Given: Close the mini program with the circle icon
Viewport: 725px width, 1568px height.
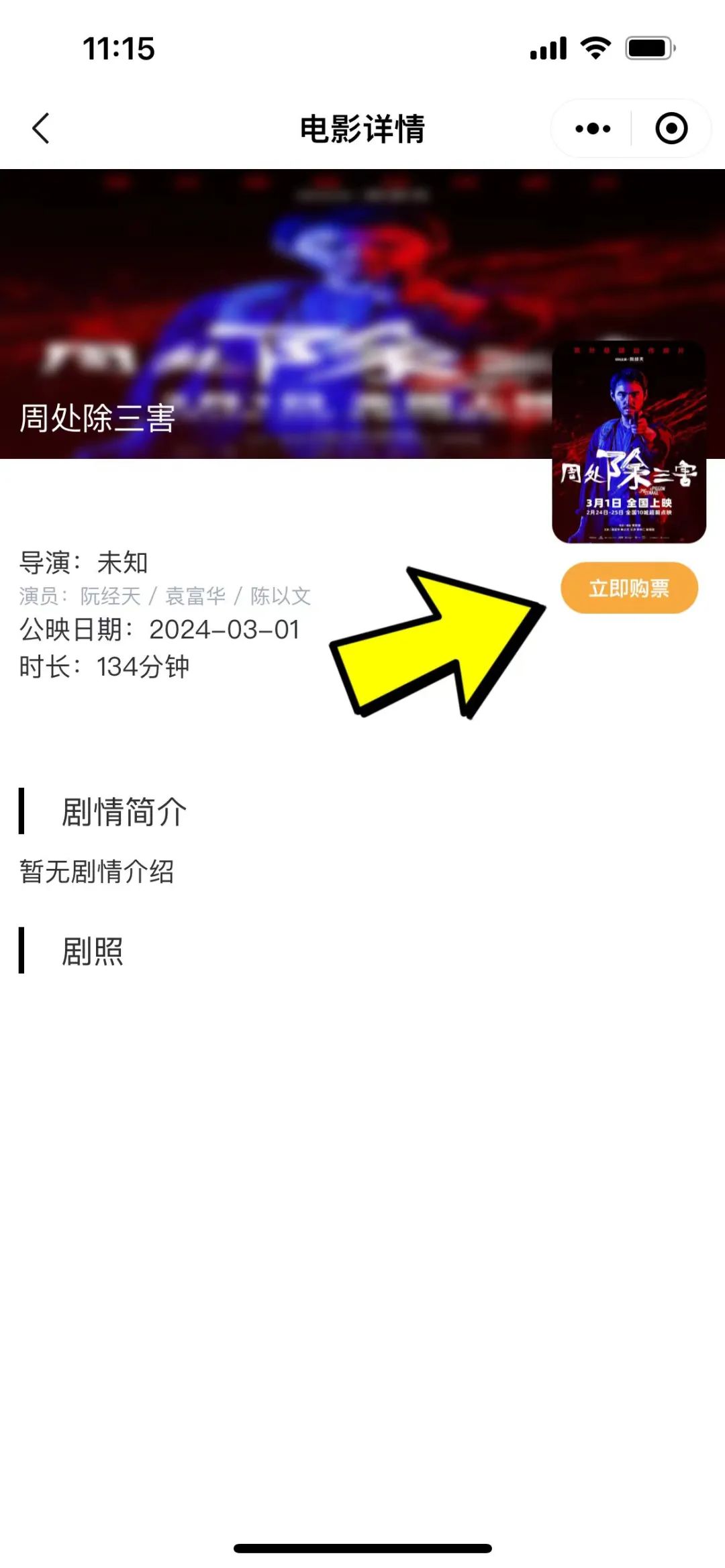Looking at the screenshot, I should pyautogui.click(x=671, y=128).
